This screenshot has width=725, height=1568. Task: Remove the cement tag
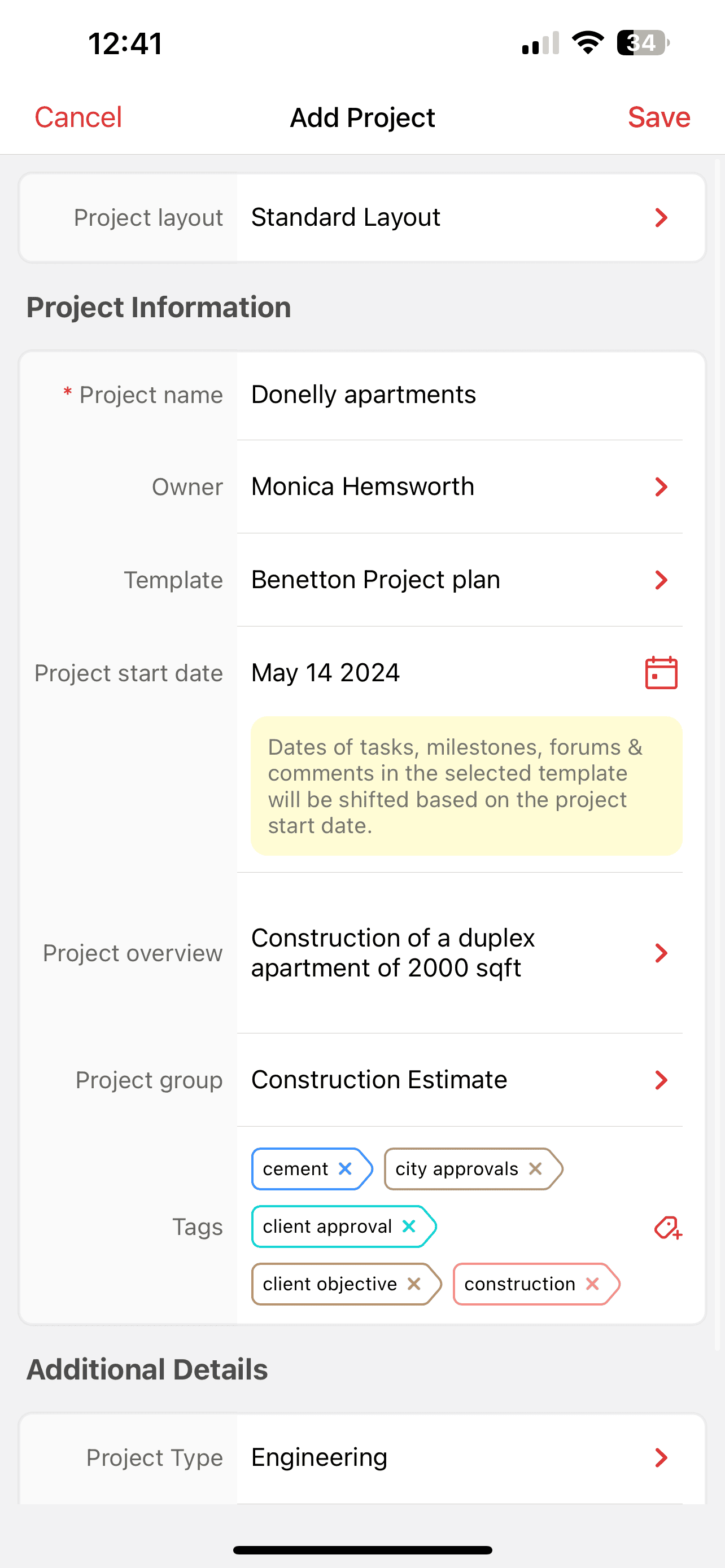point(345,1169)
